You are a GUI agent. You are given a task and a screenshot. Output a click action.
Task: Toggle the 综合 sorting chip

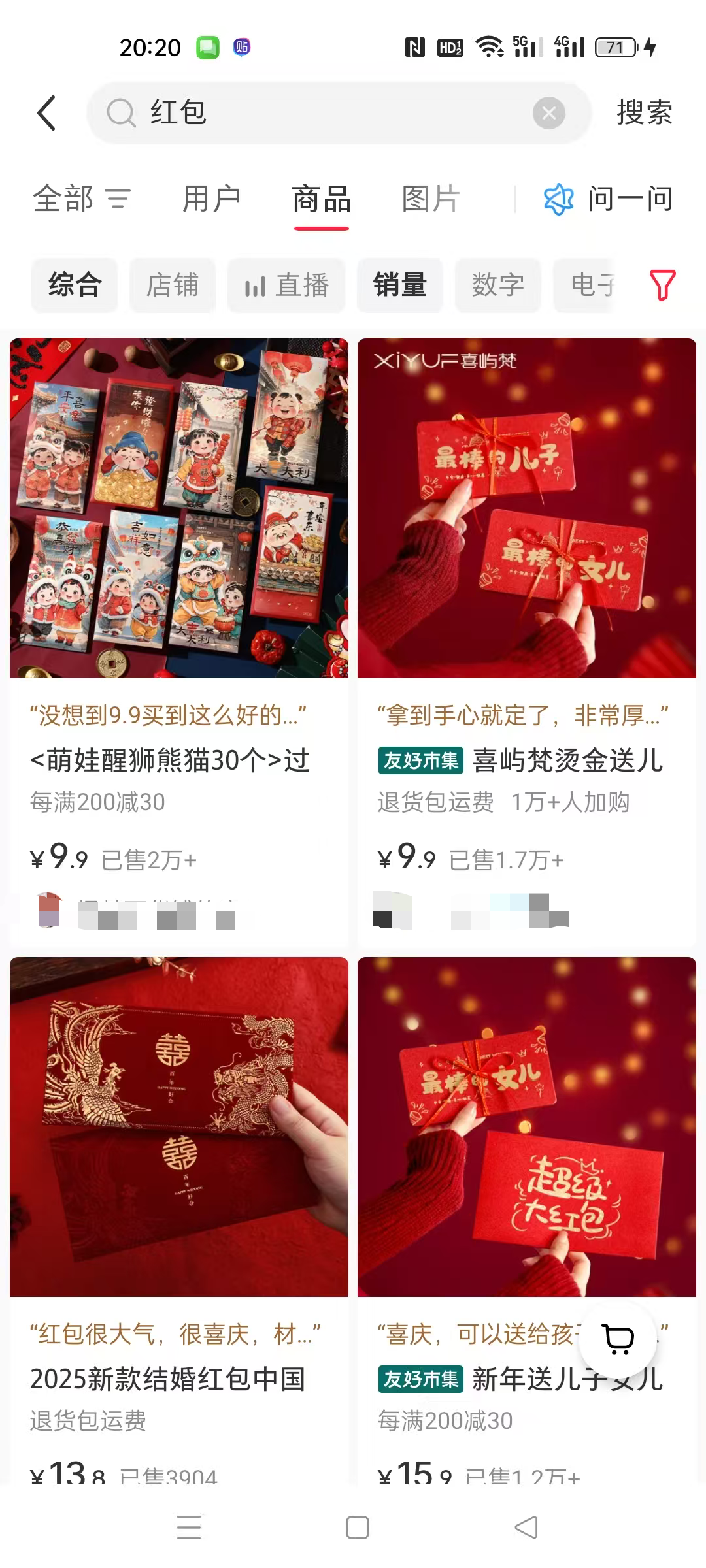tap(74, 286)
